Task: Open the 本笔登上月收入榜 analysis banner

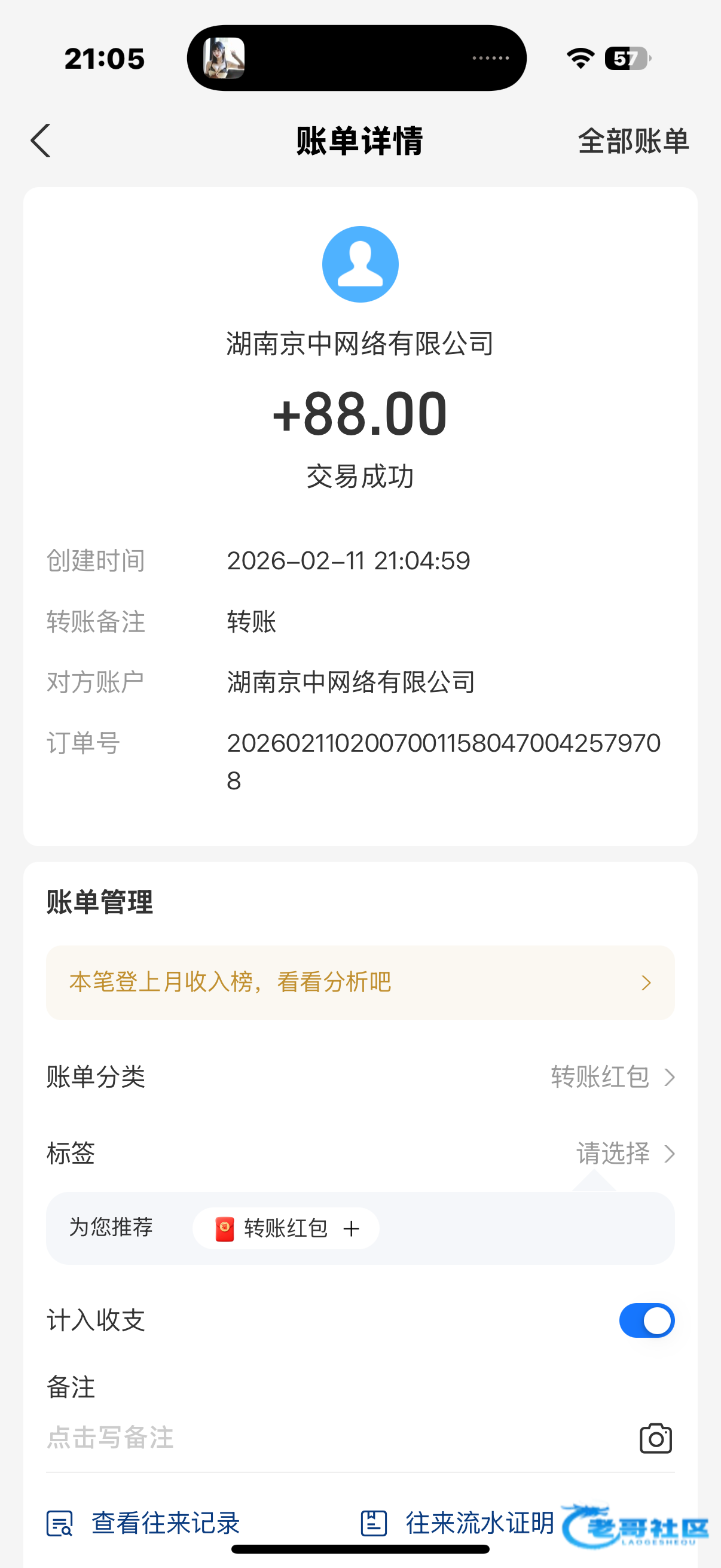Action: [x=360, y=983]
